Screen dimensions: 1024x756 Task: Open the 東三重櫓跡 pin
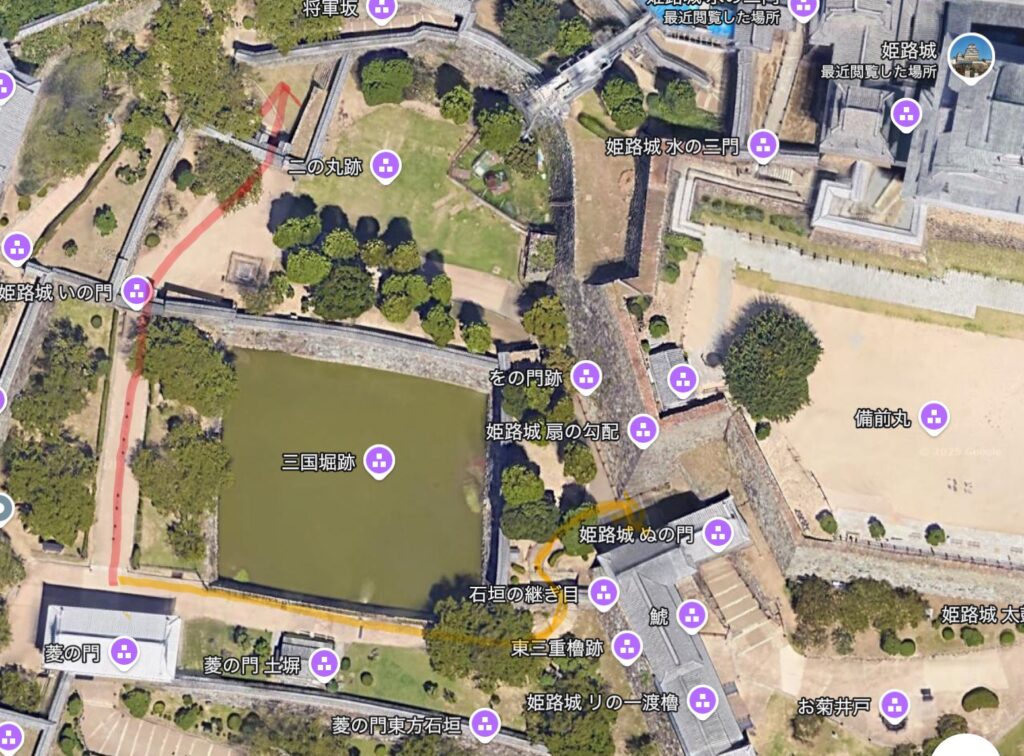point(626,646)
